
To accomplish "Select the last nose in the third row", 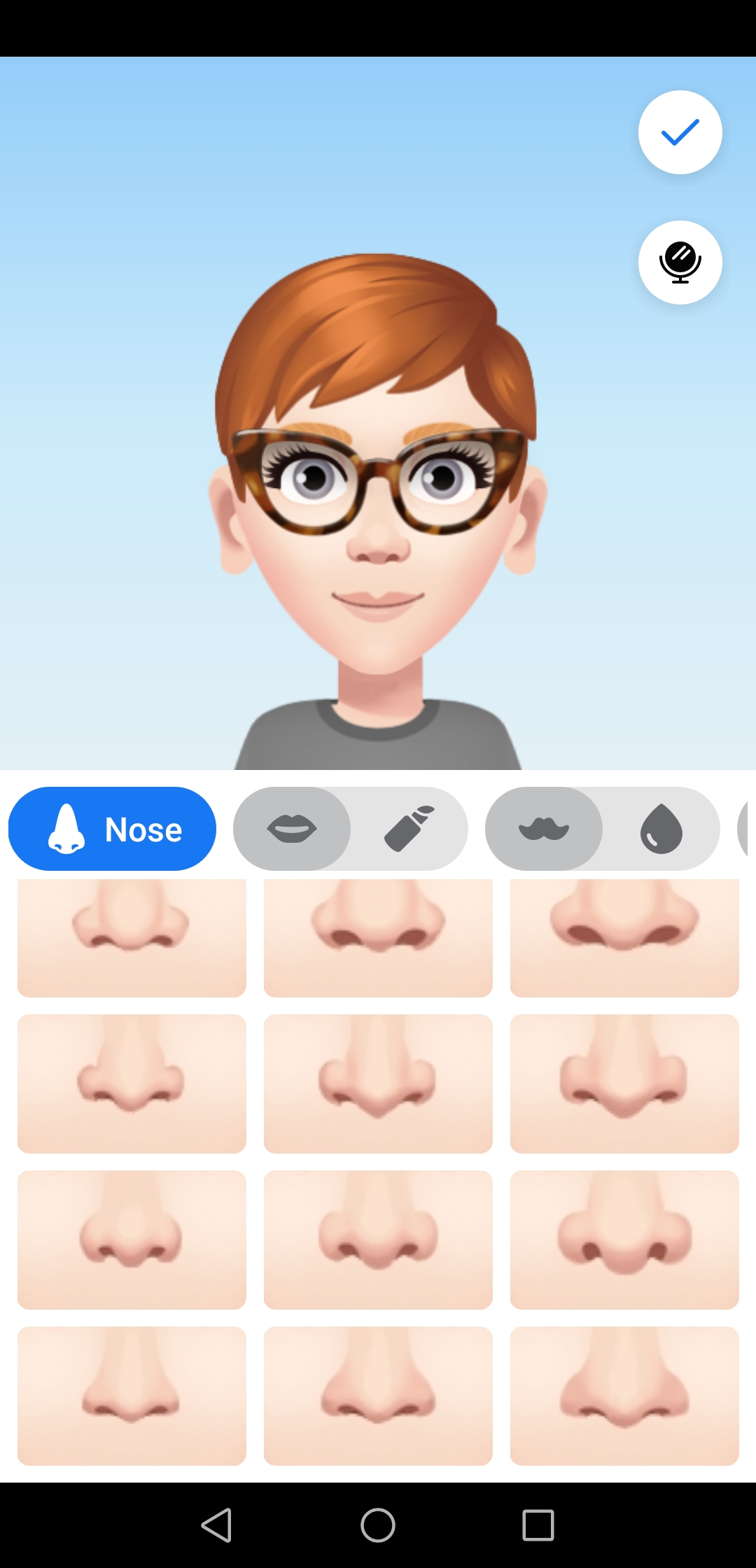I will tap(624, 1240).
